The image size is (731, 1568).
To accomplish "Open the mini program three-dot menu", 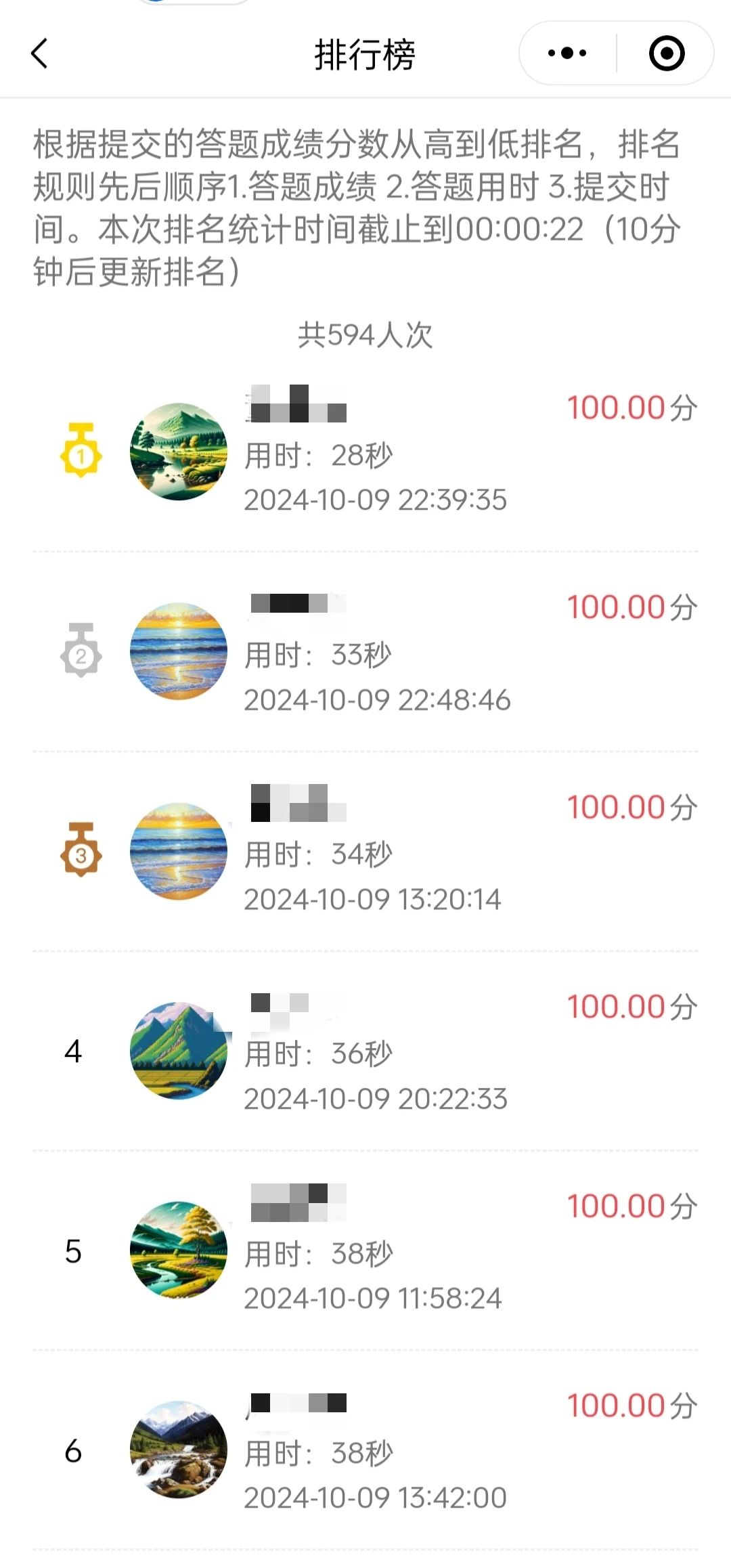I will (x=567, y=53).
